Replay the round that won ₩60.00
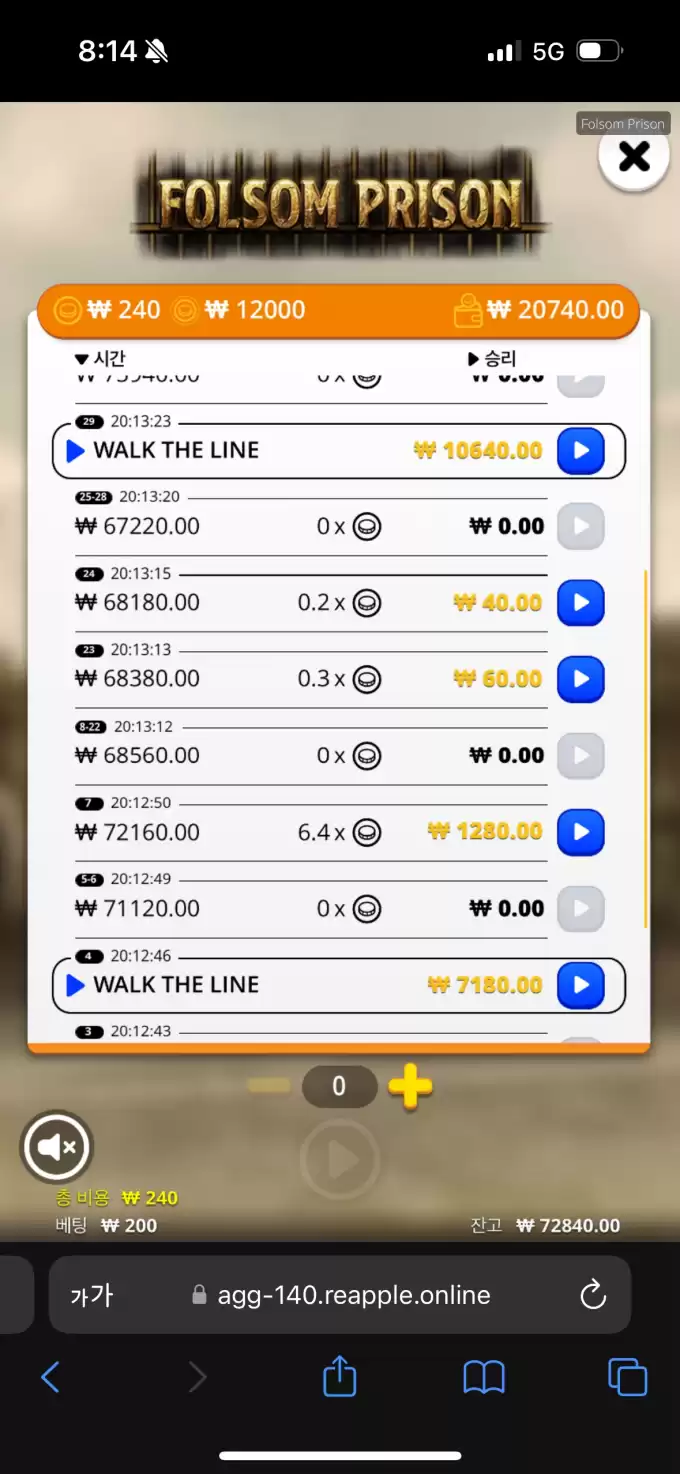This screenshot has width=680, height=1474. click(x=581, y=679)
